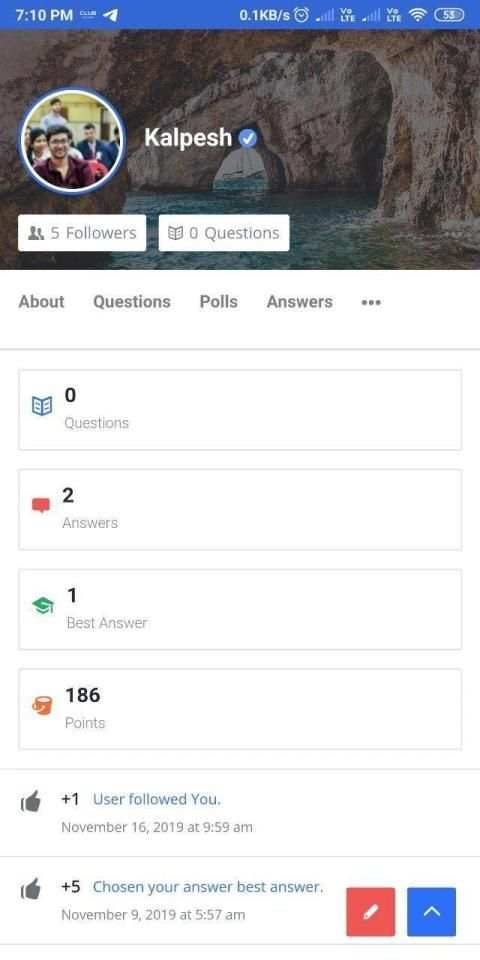View the 5 Followers list
This screenshot has height=960, width=480.
[82, 233]
